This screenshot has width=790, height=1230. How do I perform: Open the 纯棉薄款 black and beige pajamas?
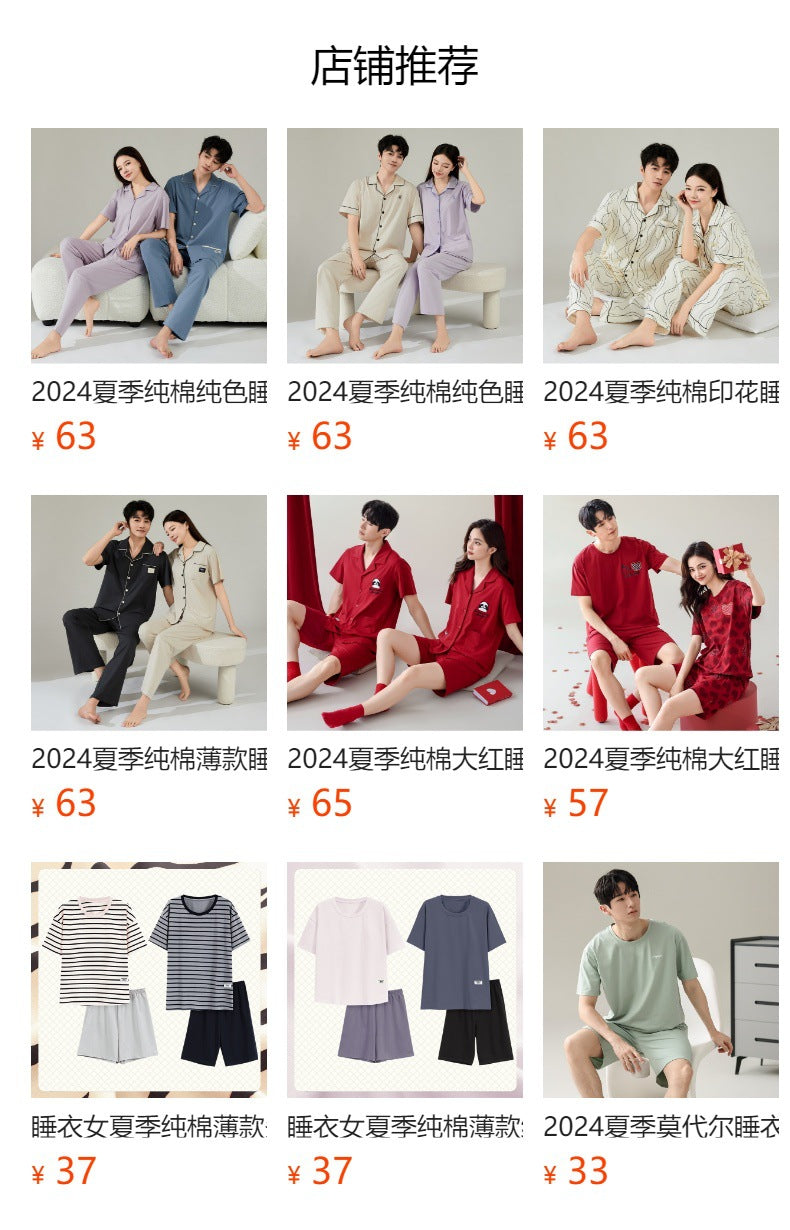pyautogui.click(x=148, y=612)
